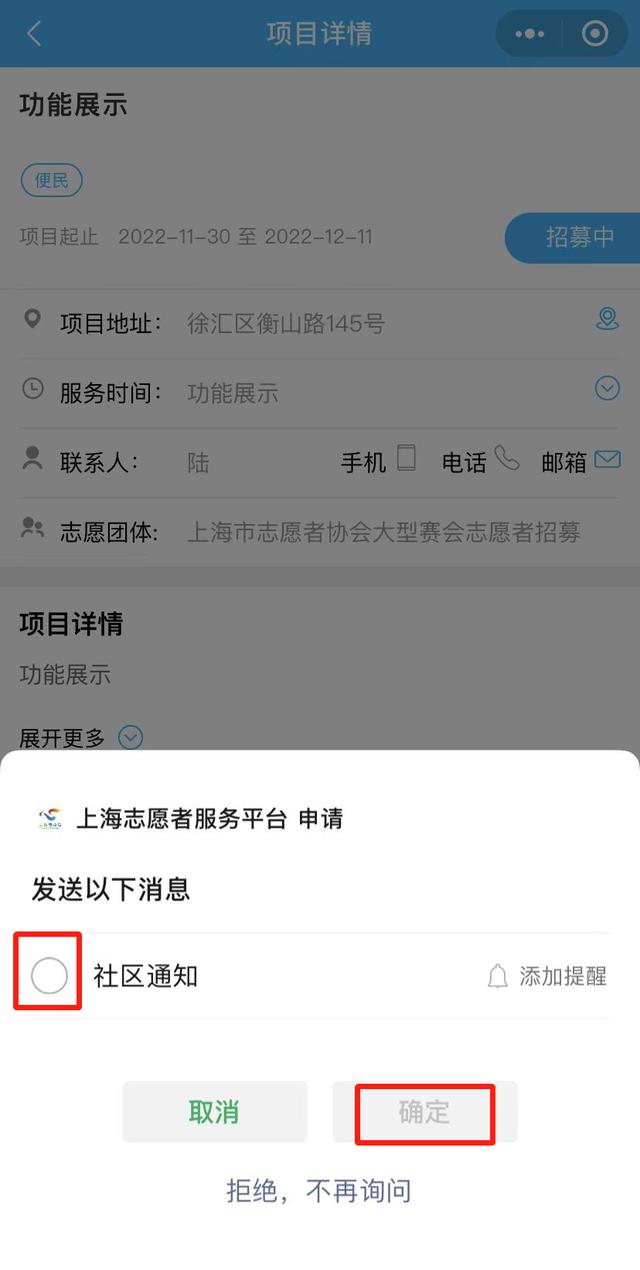This screenshot has width=640, height=1270.
Task: Confirm with the 确定 button
Action: [x=425, y=1112]
